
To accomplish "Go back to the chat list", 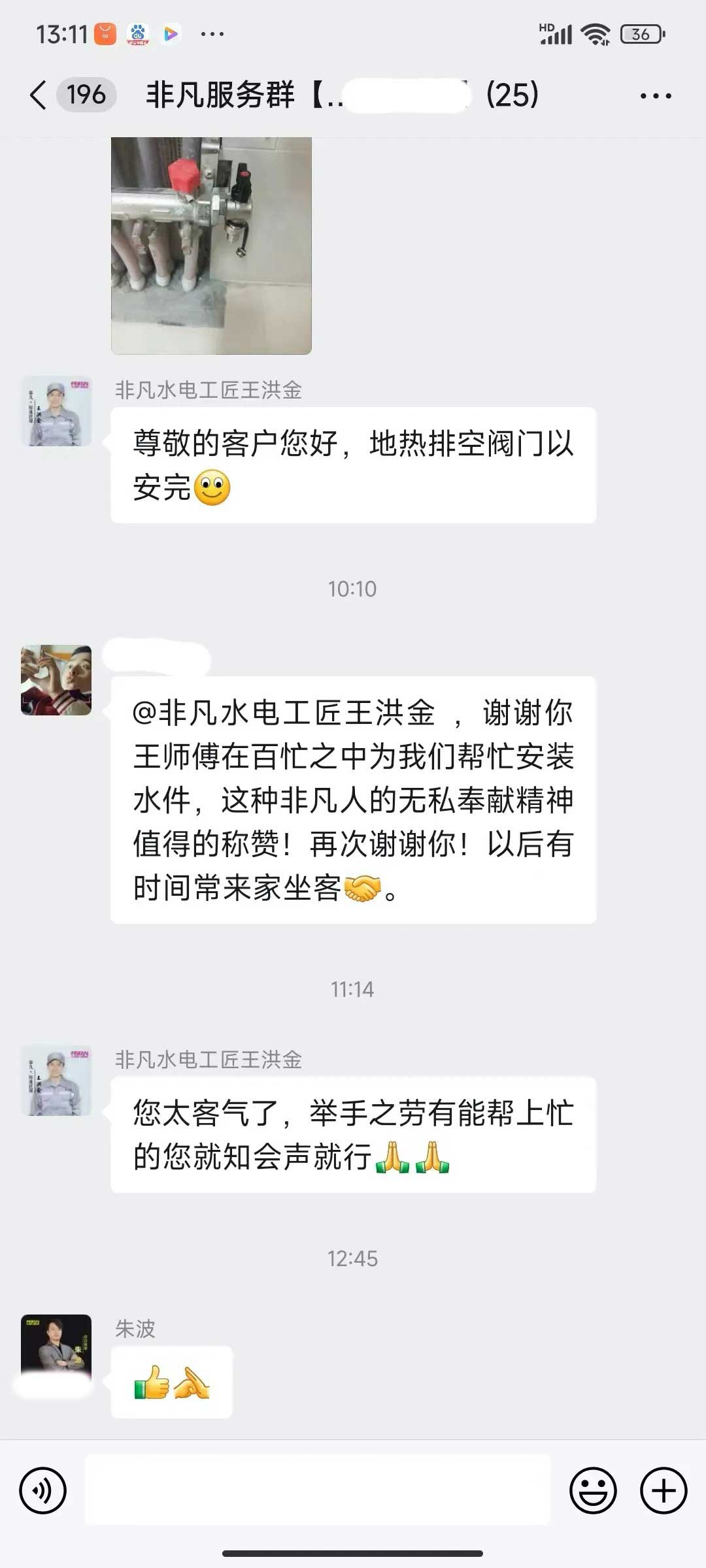I will click(x=39, y=95).
